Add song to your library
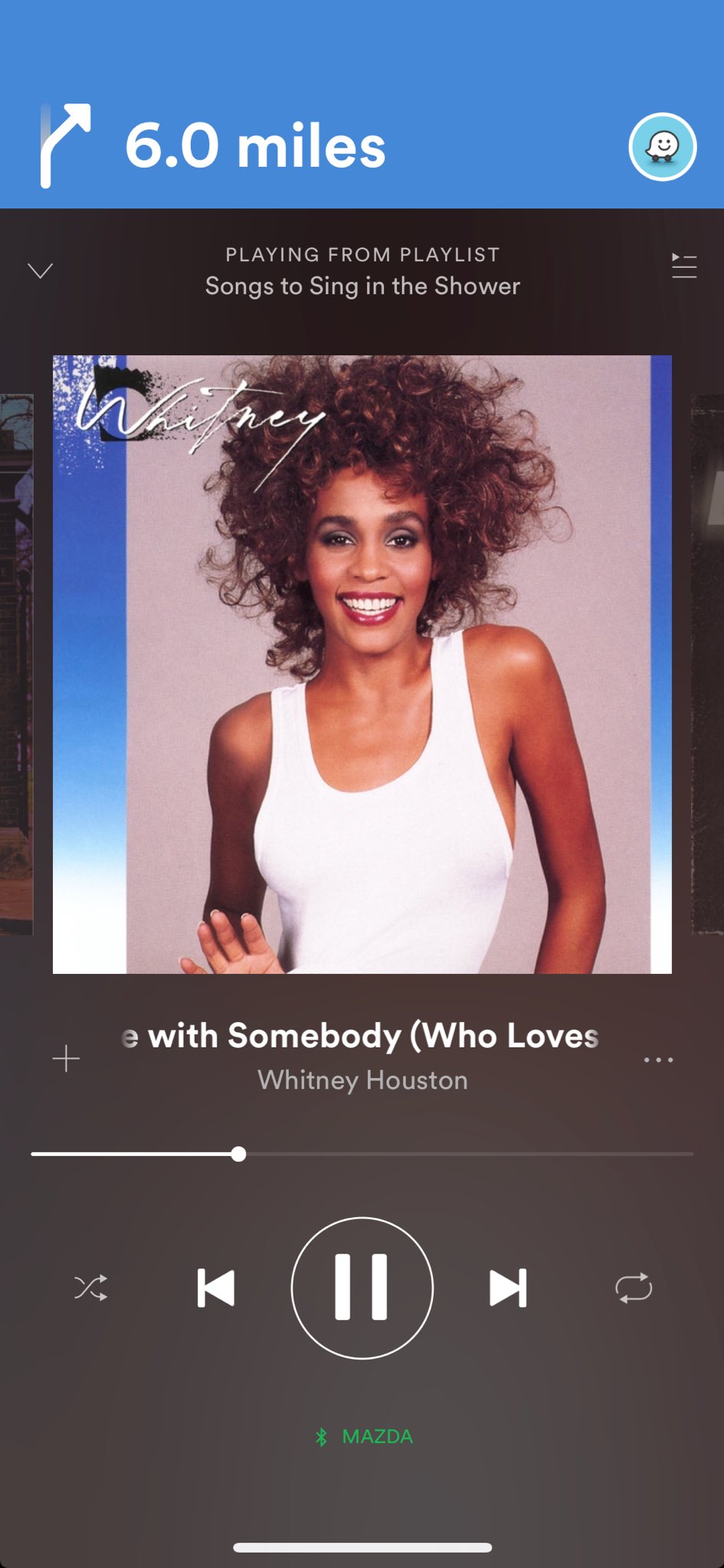This screenshot has height=1568, width=724. pos(66,1059)
